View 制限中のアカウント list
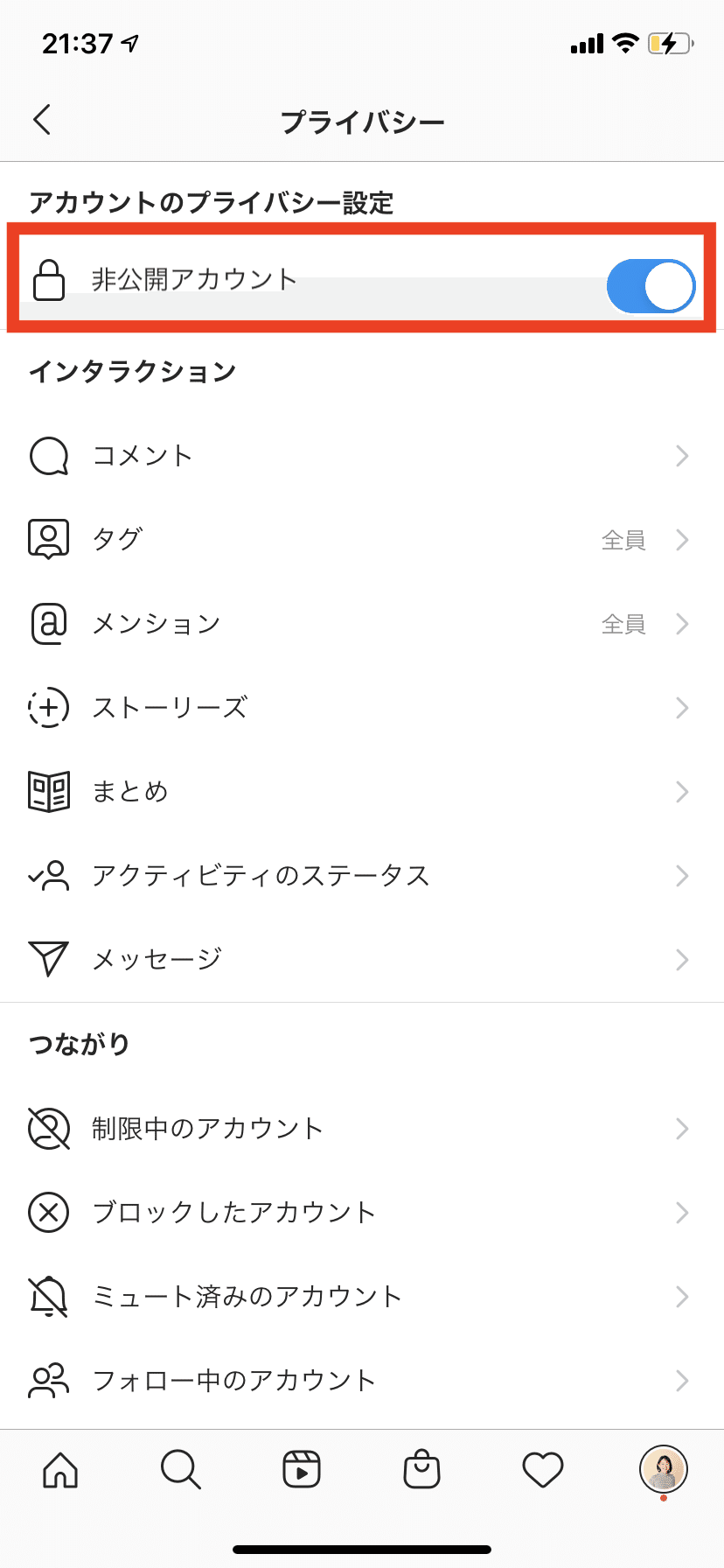The width and height of the screenshot is (724, 1568). pos(361,1129)
